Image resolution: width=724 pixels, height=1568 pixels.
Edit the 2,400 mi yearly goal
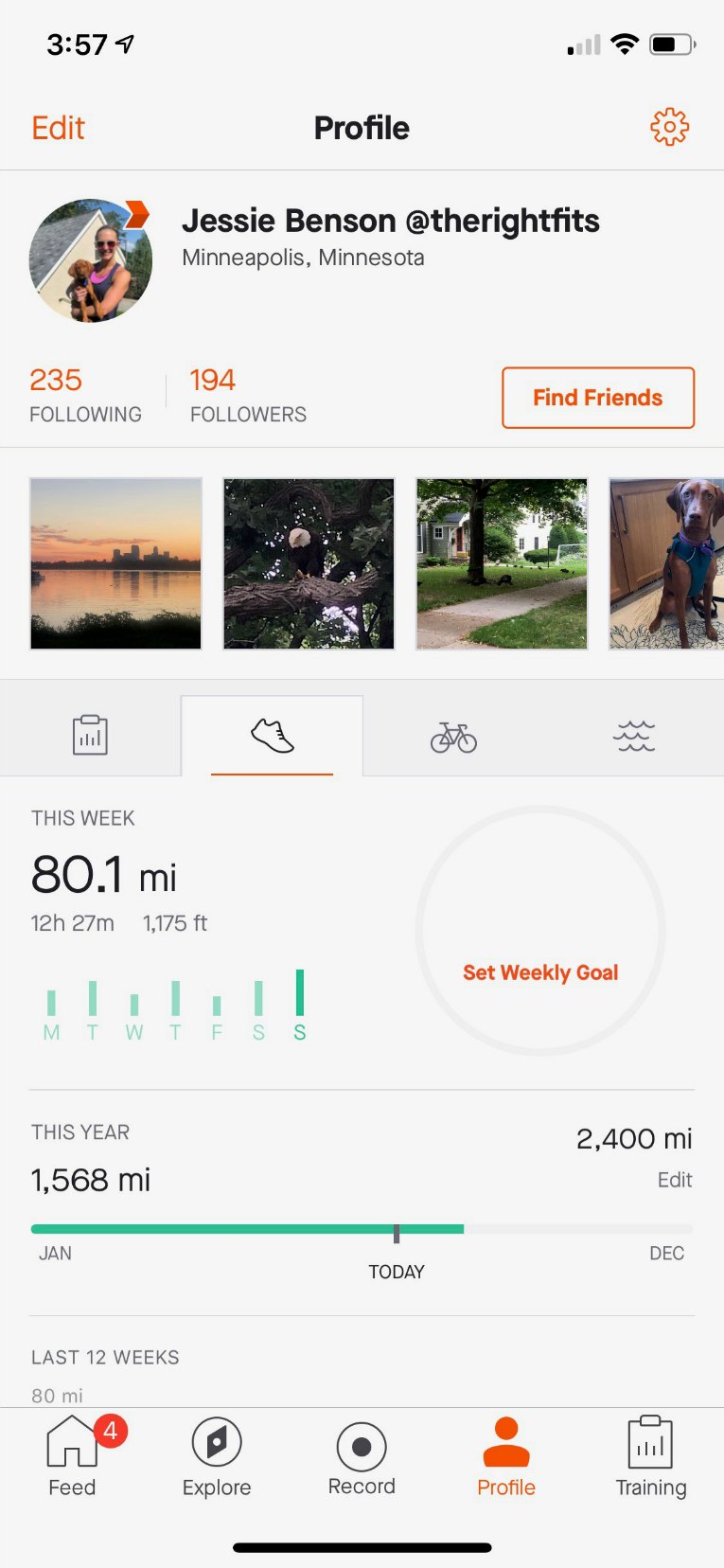[x=674, y=1180]
